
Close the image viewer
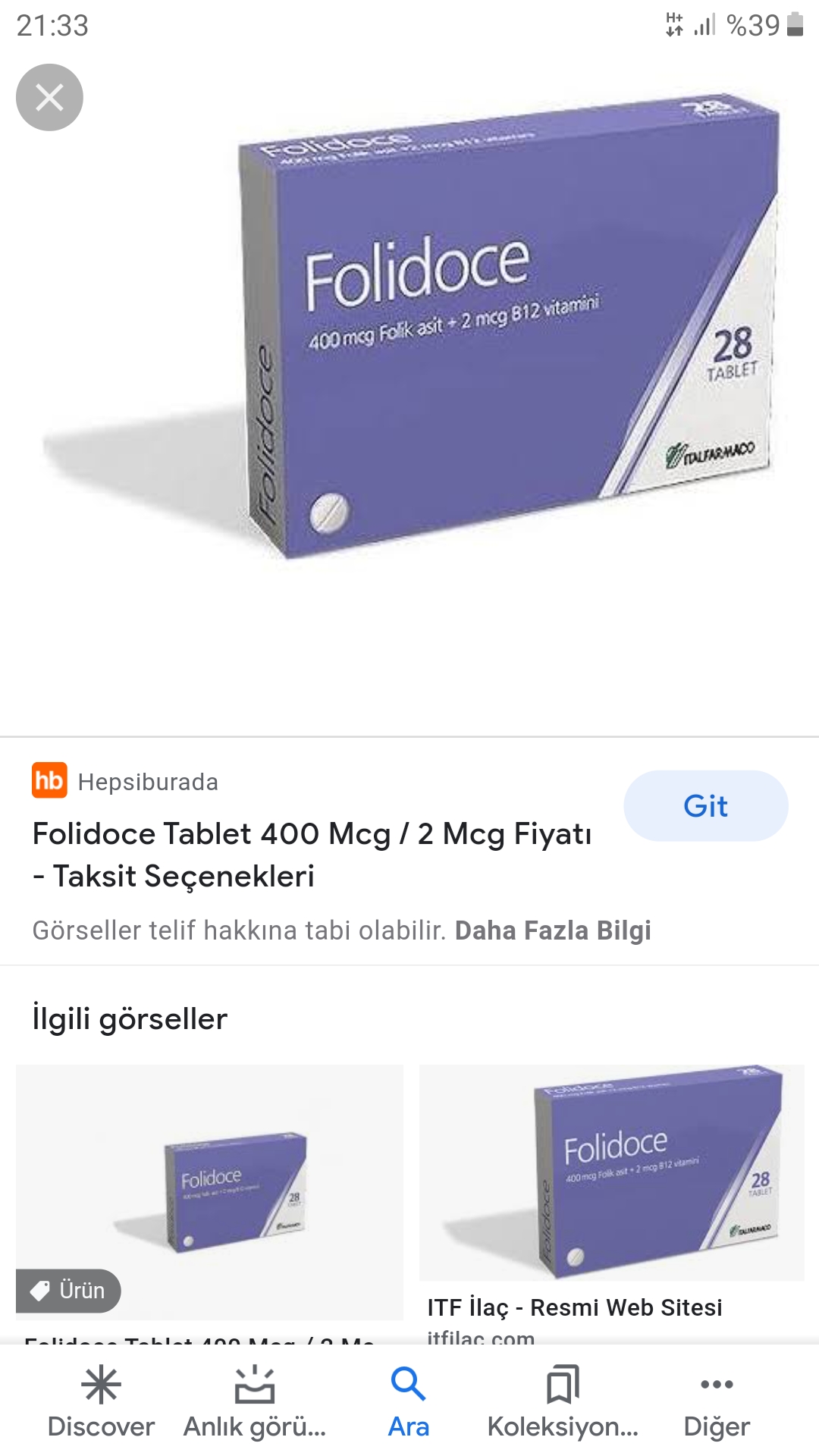tap(49, 98)
